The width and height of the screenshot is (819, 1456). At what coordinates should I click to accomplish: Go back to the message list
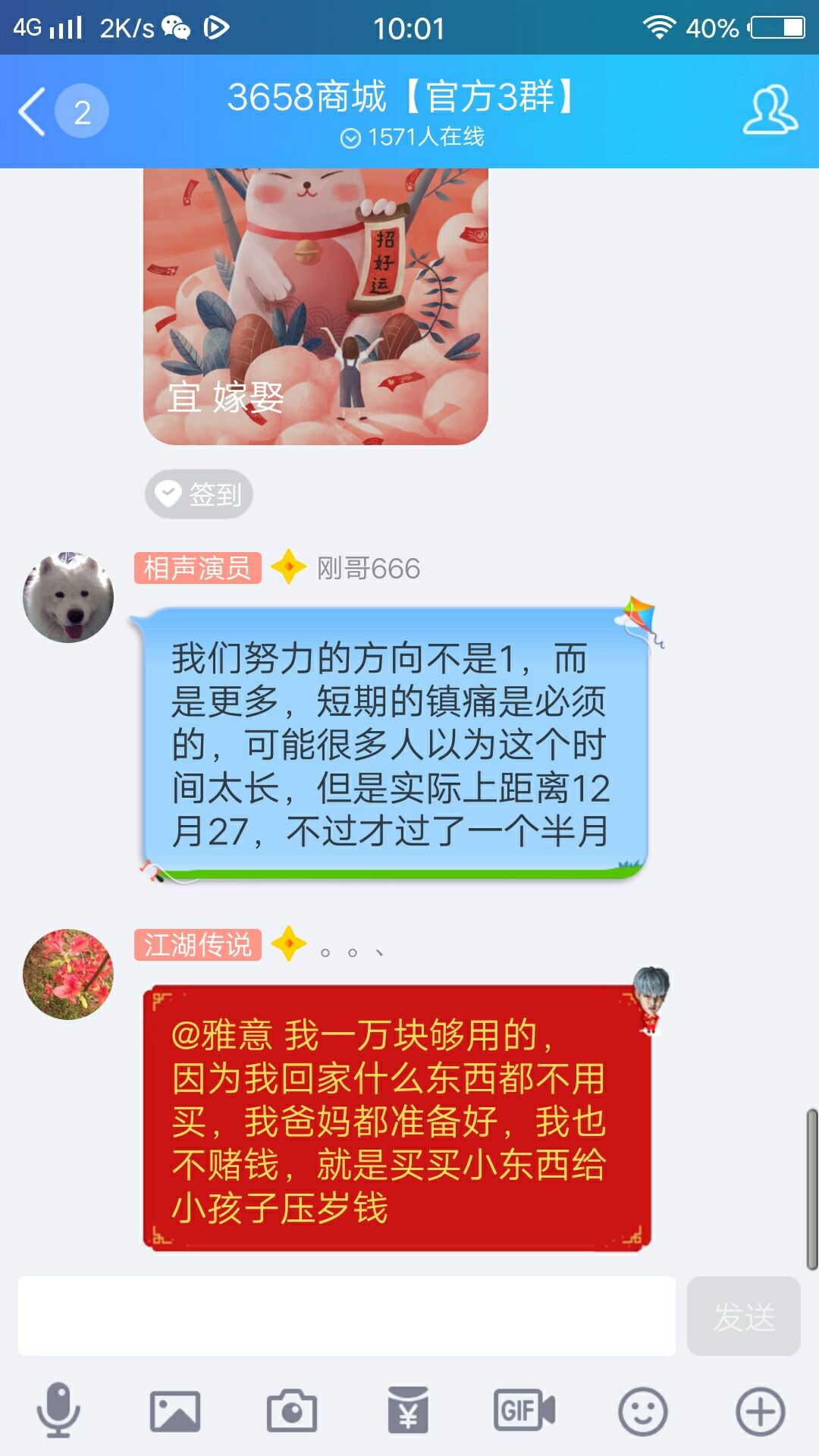33,111
